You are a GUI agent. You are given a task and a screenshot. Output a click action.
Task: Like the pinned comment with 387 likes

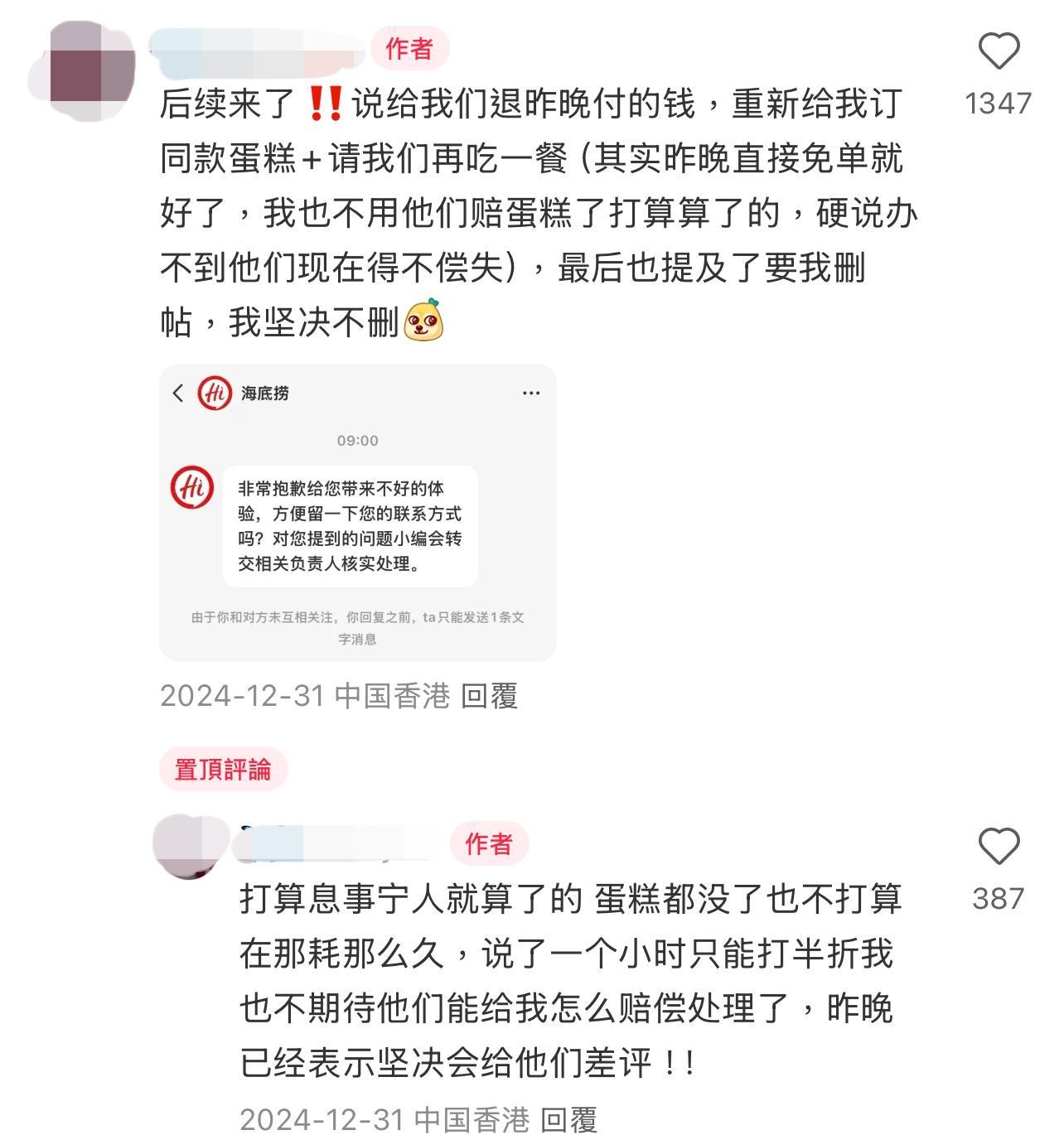click(999, 847)
